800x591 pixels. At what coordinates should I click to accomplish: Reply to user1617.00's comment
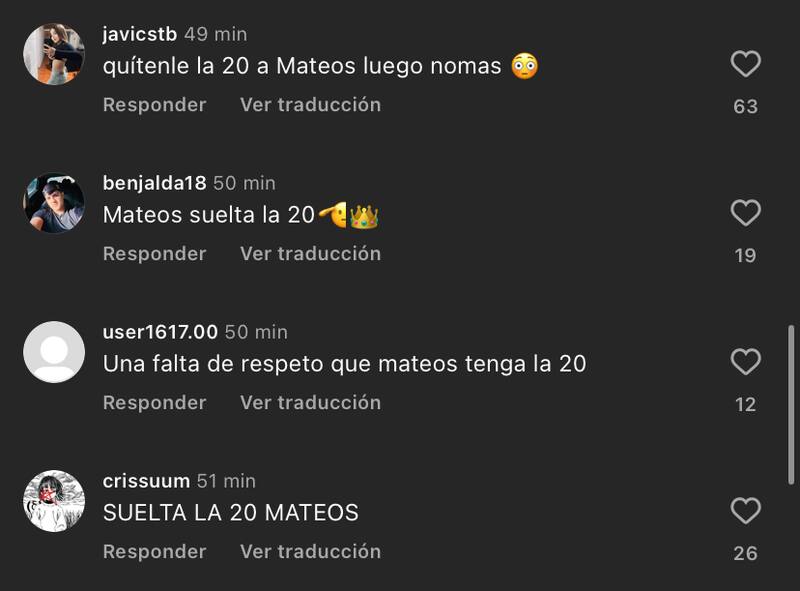tap(154, 403)
